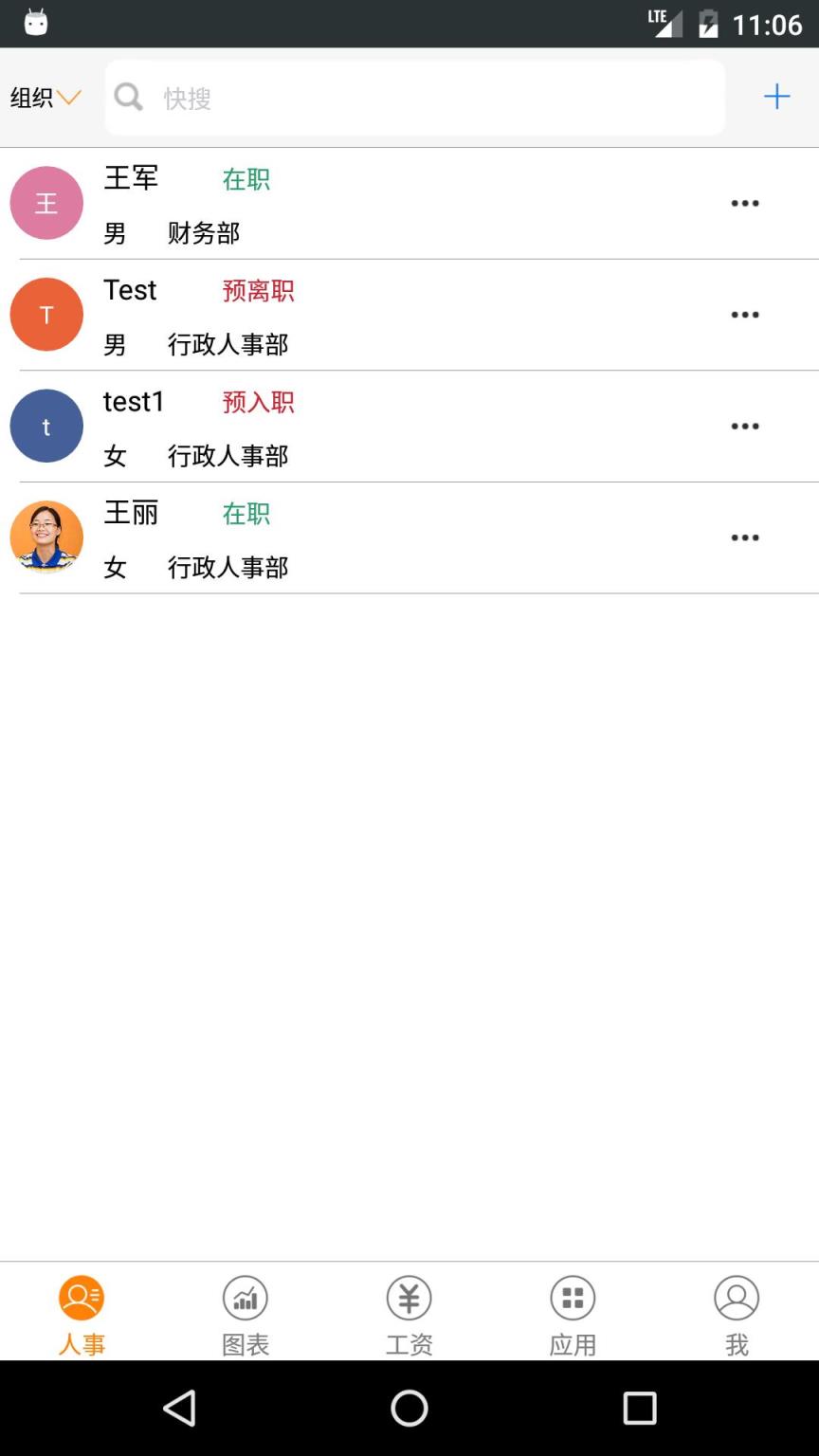The image size is (819, 1456).
Task: Tap 王丽's profile photo thumbnail
Action: click(x=46, y=537)
